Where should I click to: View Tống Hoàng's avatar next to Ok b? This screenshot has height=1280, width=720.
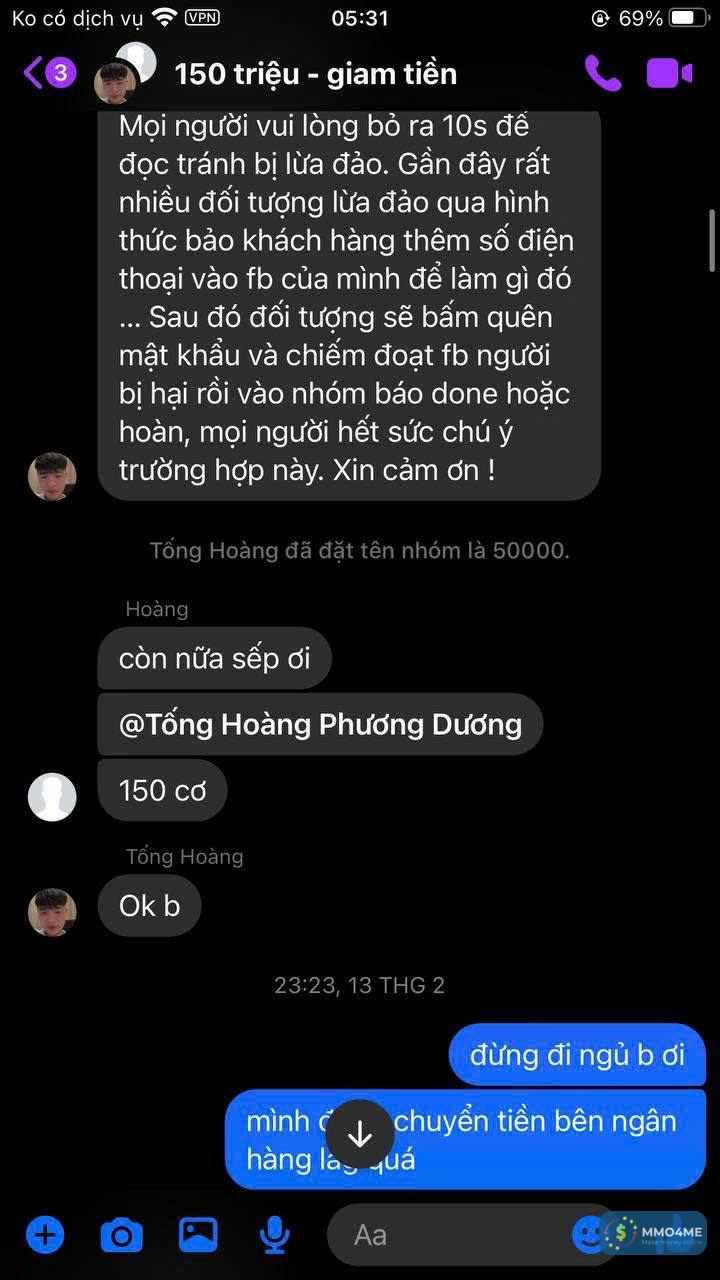(52, 912)
